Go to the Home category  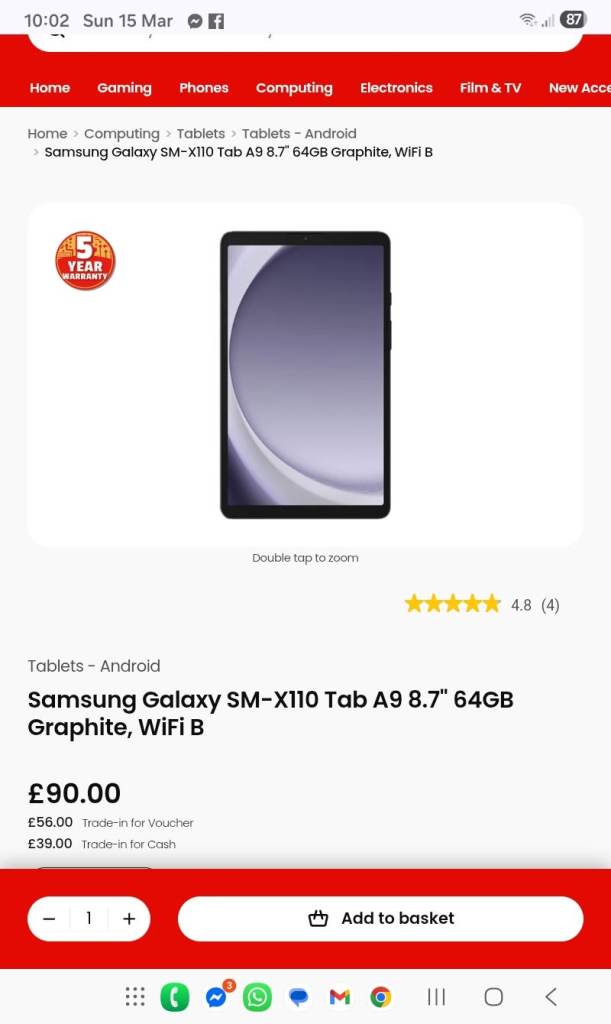50,88
